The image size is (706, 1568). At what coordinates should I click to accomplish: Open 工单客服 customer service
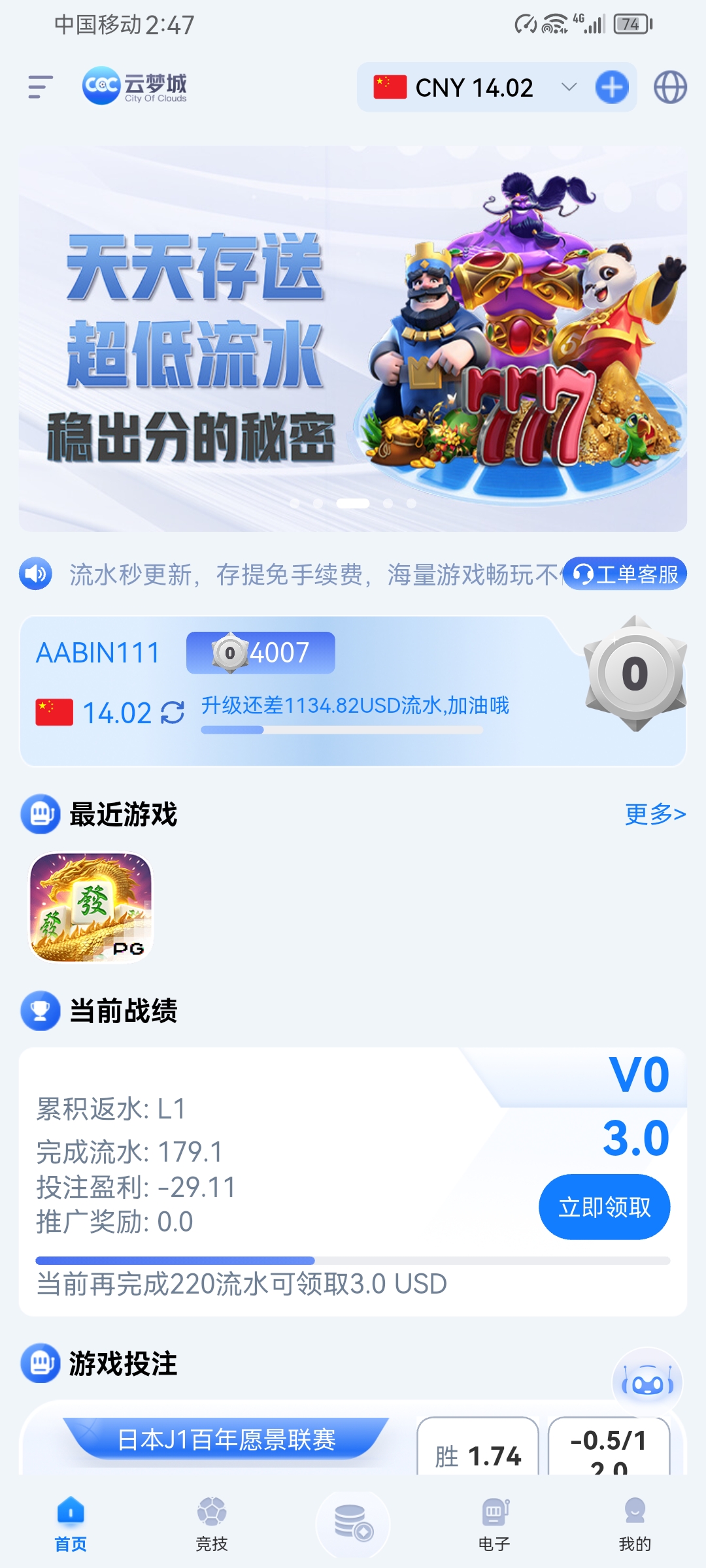625,574
